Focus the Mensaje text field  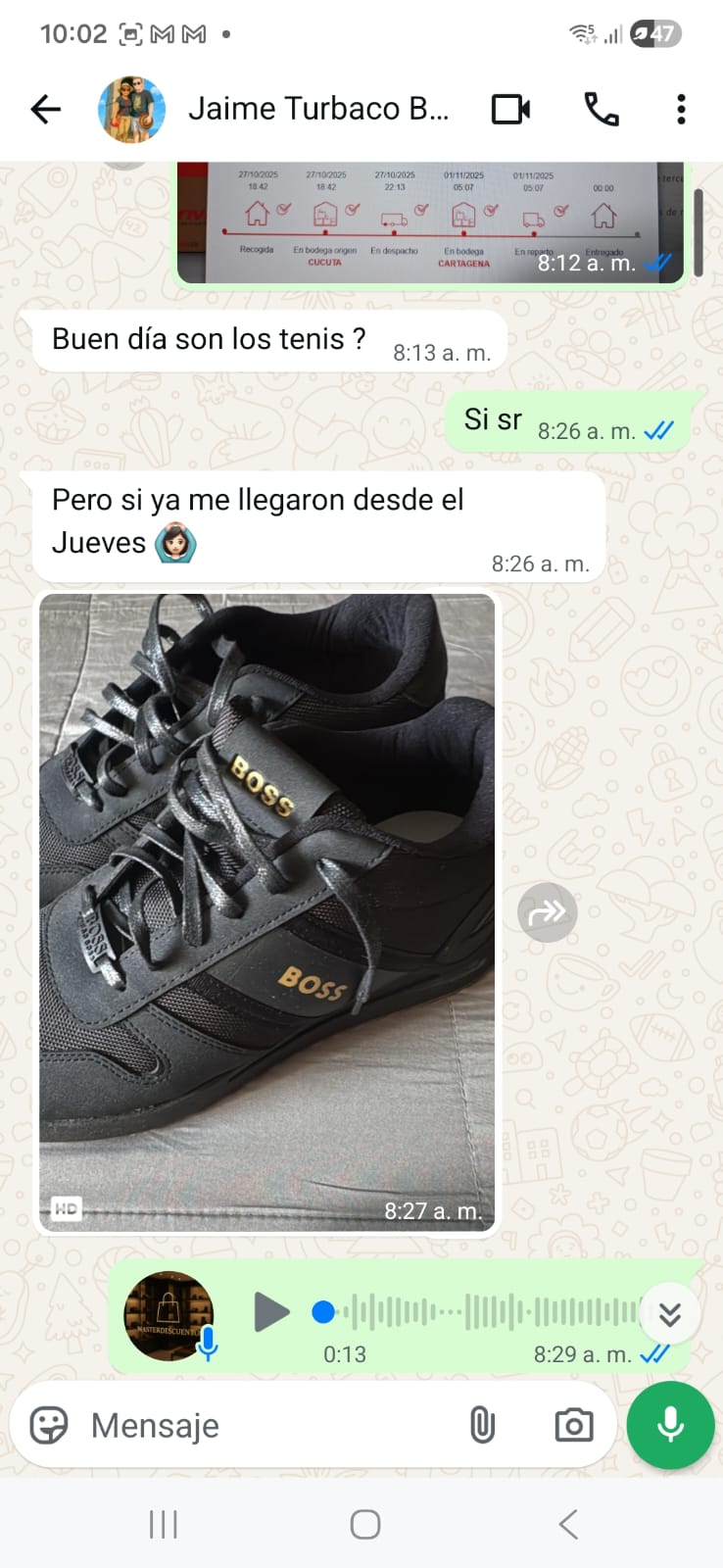coord(265,1425)
